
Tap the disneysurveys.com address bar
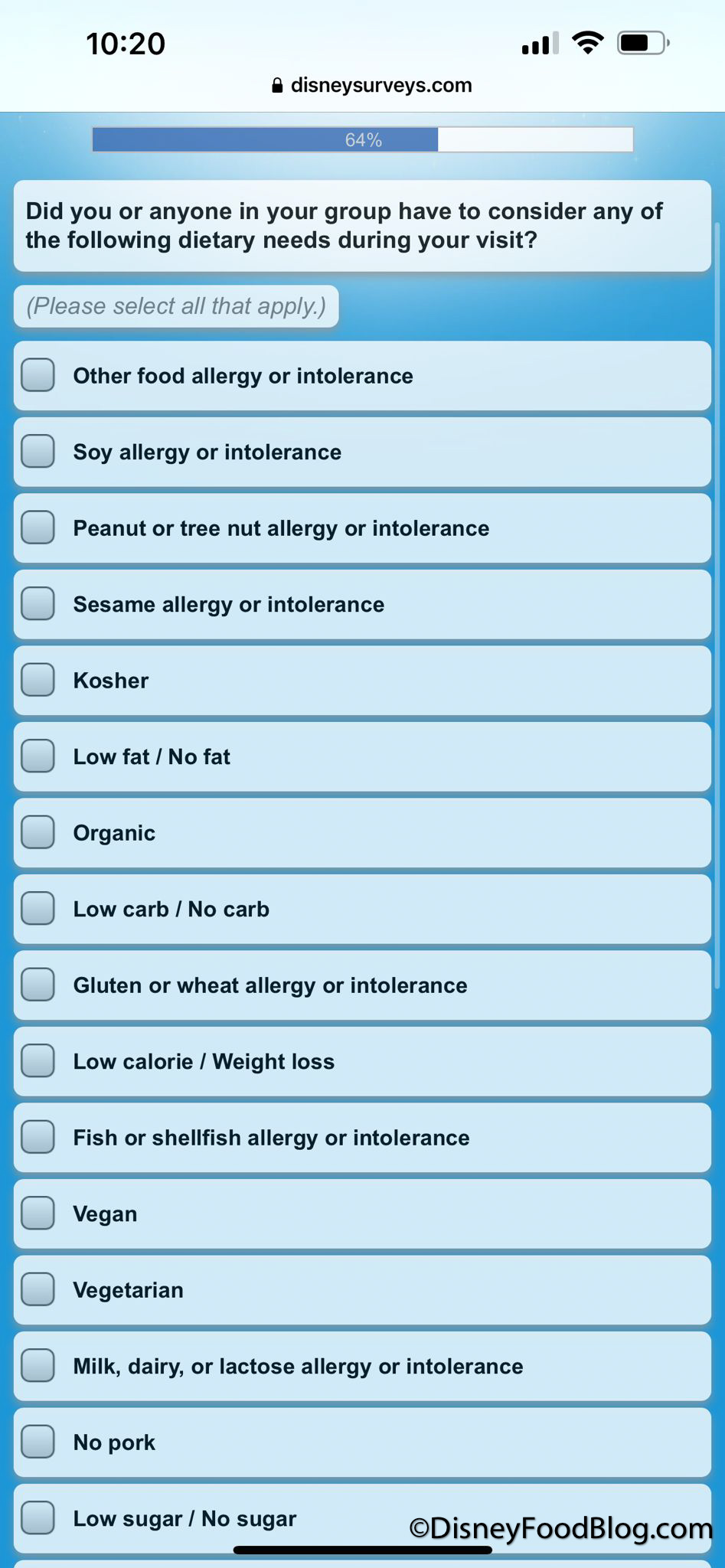tap(372, 85)
